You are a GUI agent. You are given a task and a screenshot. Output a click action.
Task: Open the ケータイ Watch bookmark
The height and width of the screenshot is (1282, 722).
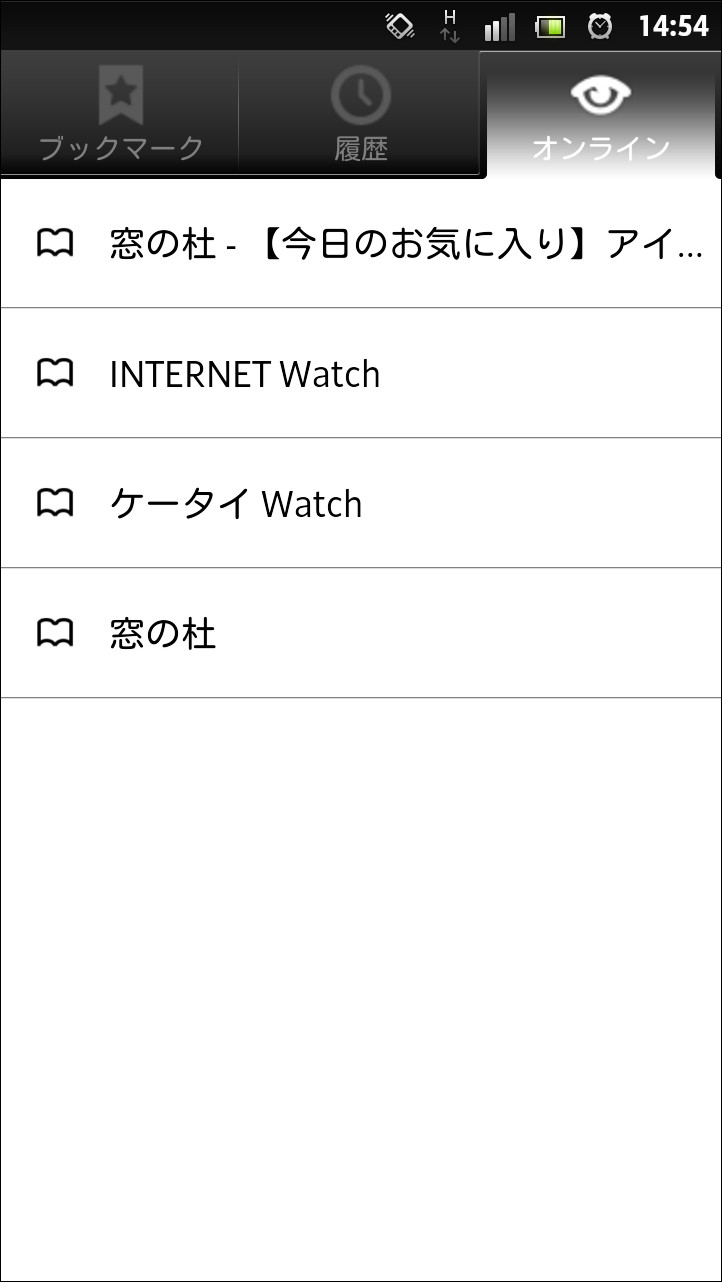[360, 503]
